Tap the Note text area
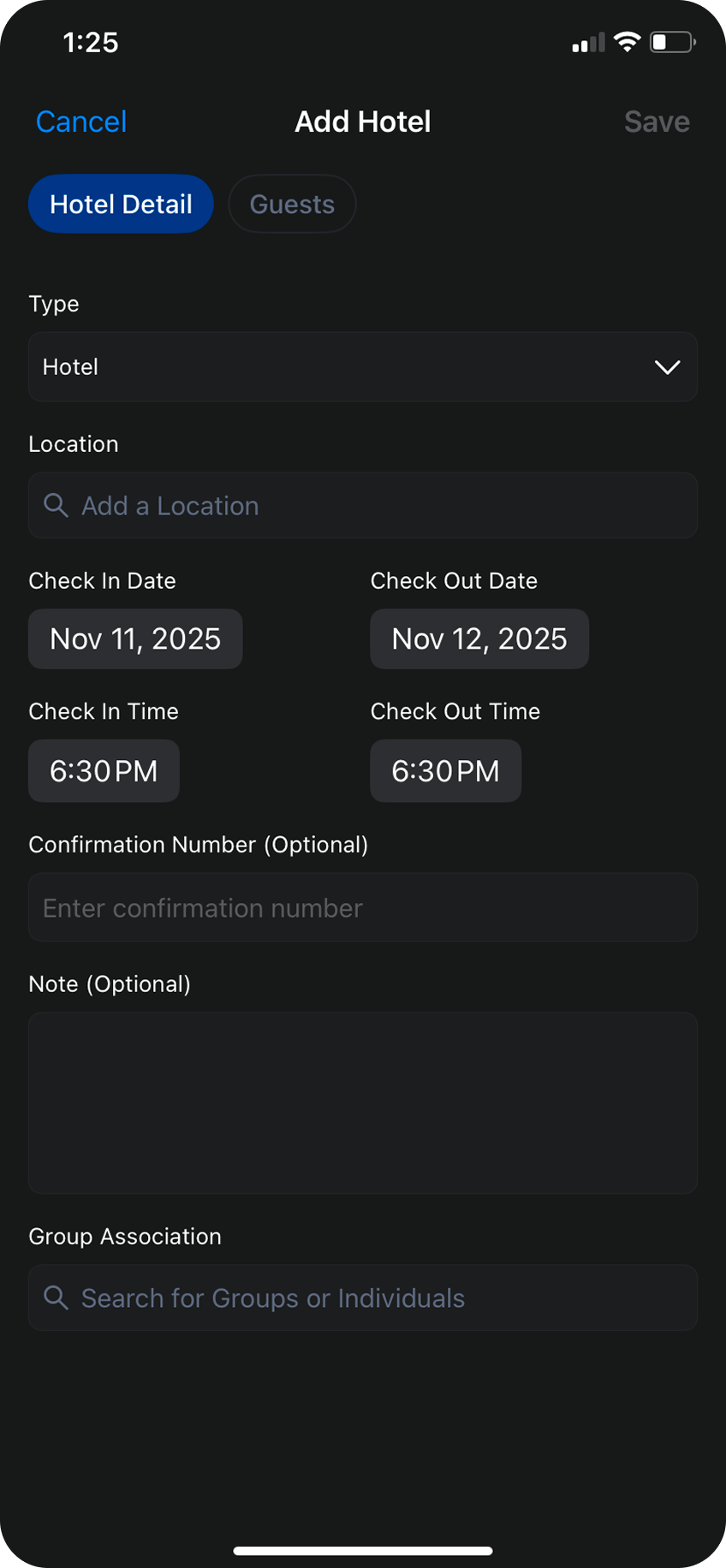726x1568 pixels. tap(363, 1102)
